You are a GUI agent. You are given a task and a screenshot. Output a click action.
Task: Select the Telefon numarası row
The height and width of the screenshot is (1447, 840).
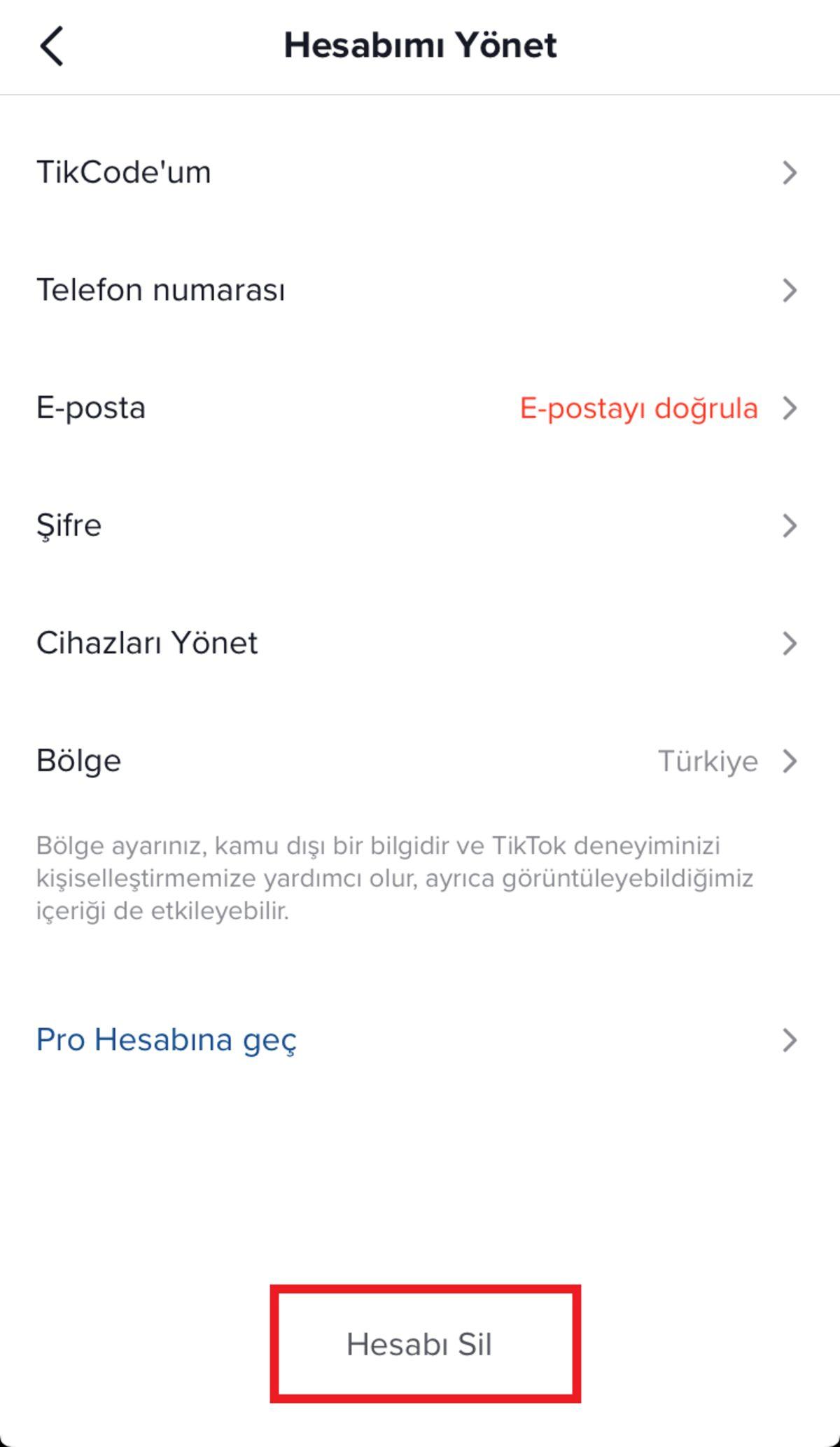pos(161,289)
